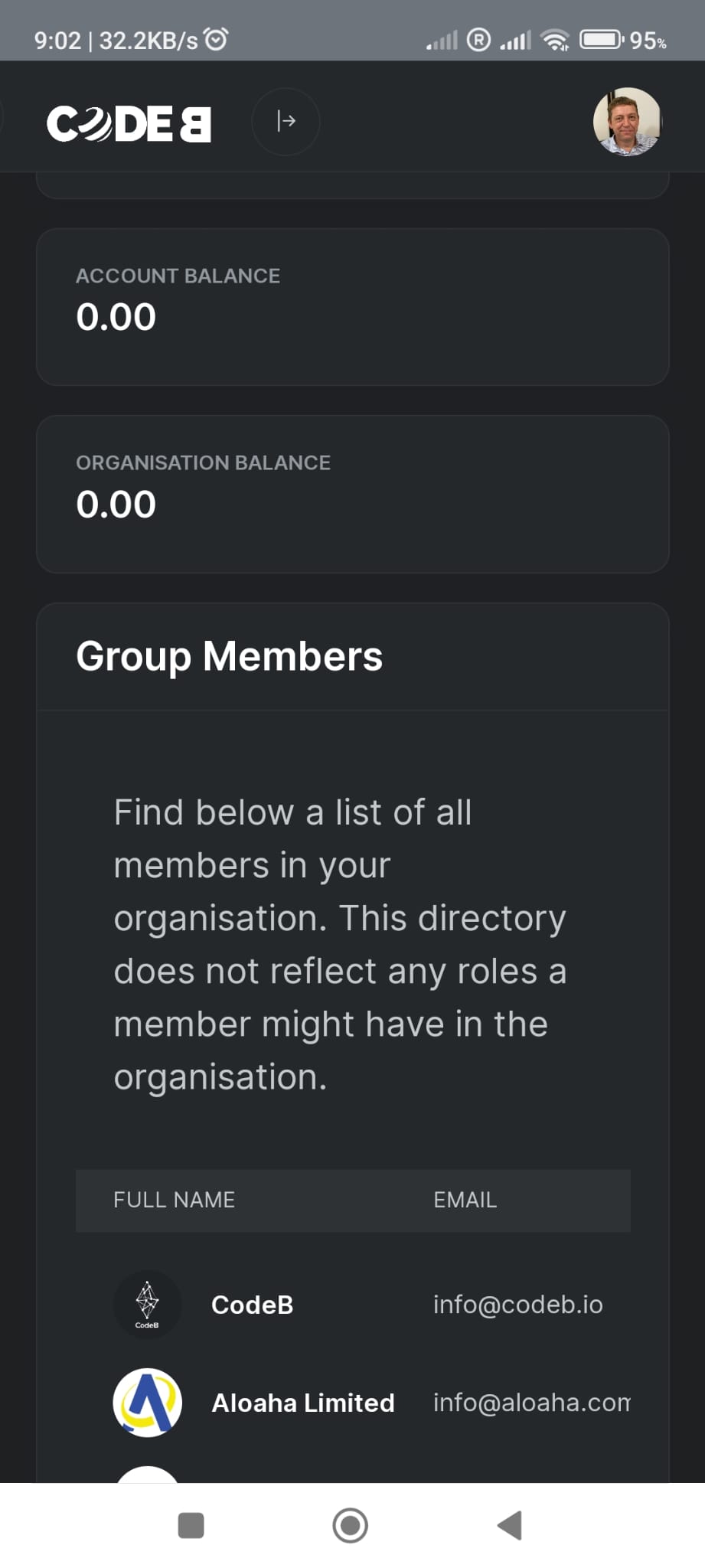Expand the sidebar with the arrow button
Image resolution: width=705 pixels, height=1568 pixels.
tap(286, 121)
